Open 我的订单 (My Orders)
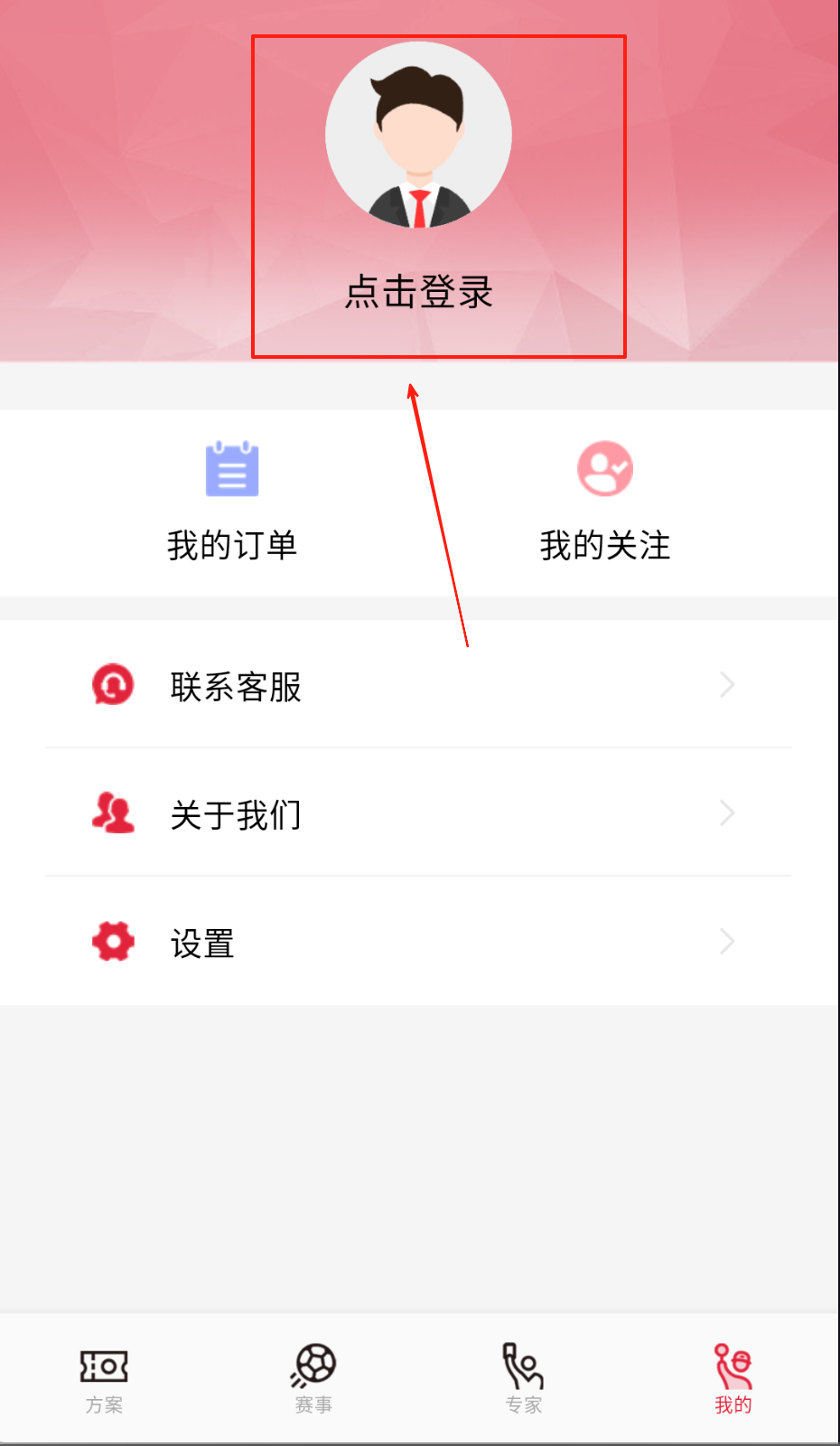This screenshot has width=840, height=1446. 232,502
